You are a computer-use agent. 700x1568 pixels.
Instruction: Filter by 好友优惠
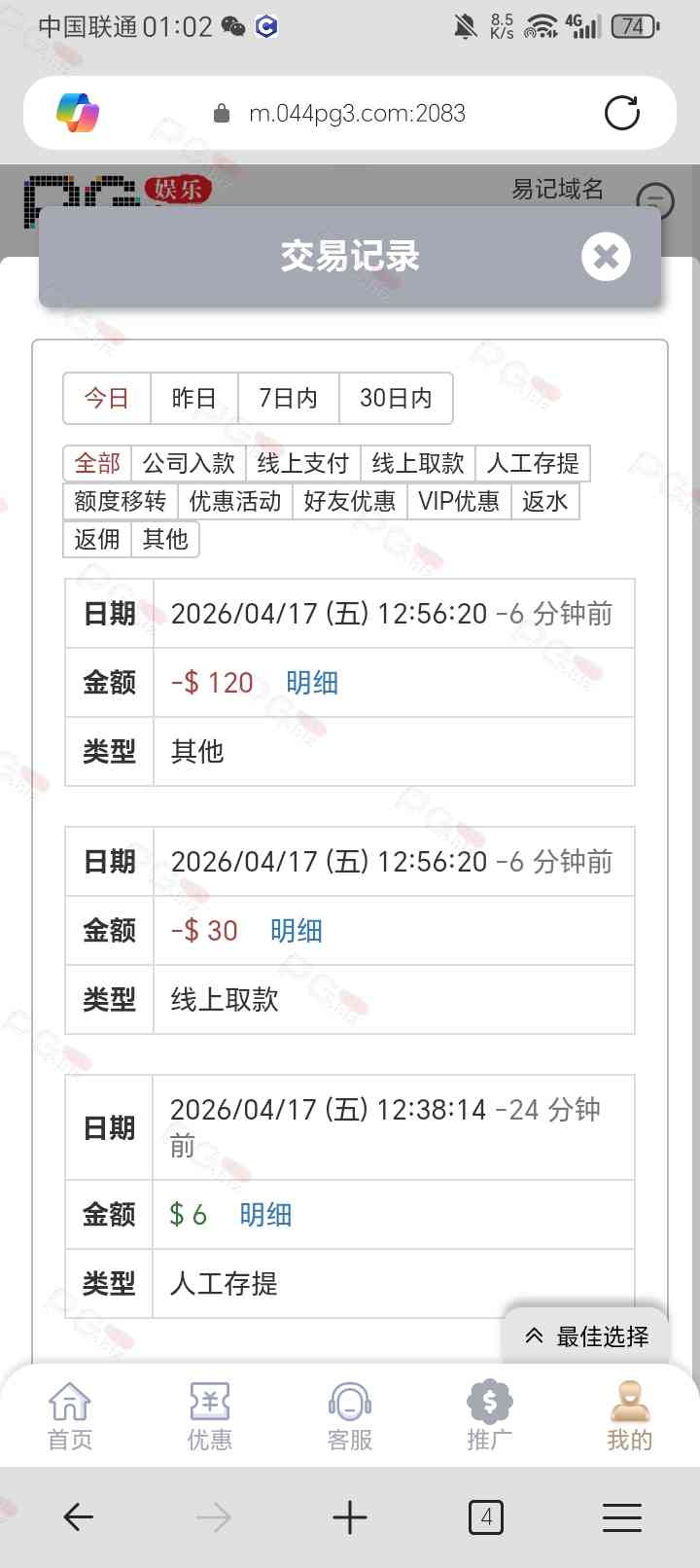[349, 501]
